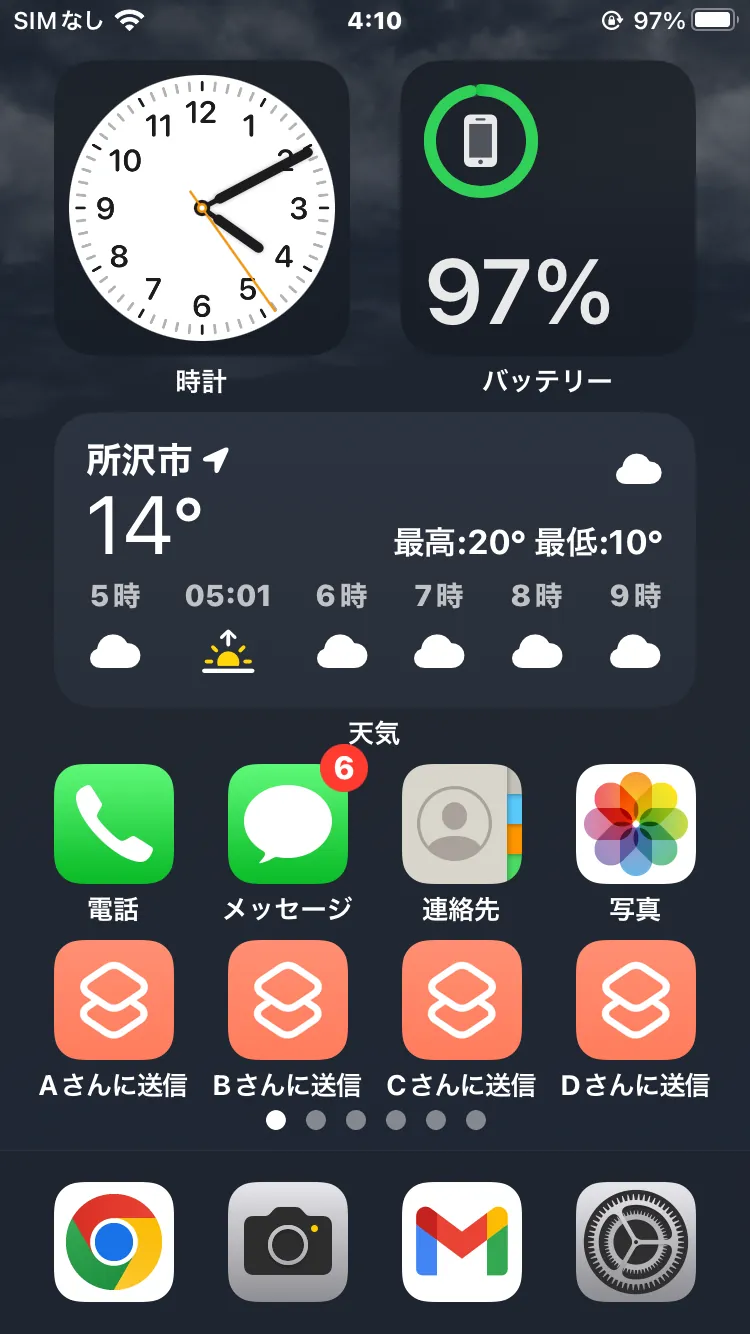Tap the home screen page indicator dots

(x=375, y=1120)
